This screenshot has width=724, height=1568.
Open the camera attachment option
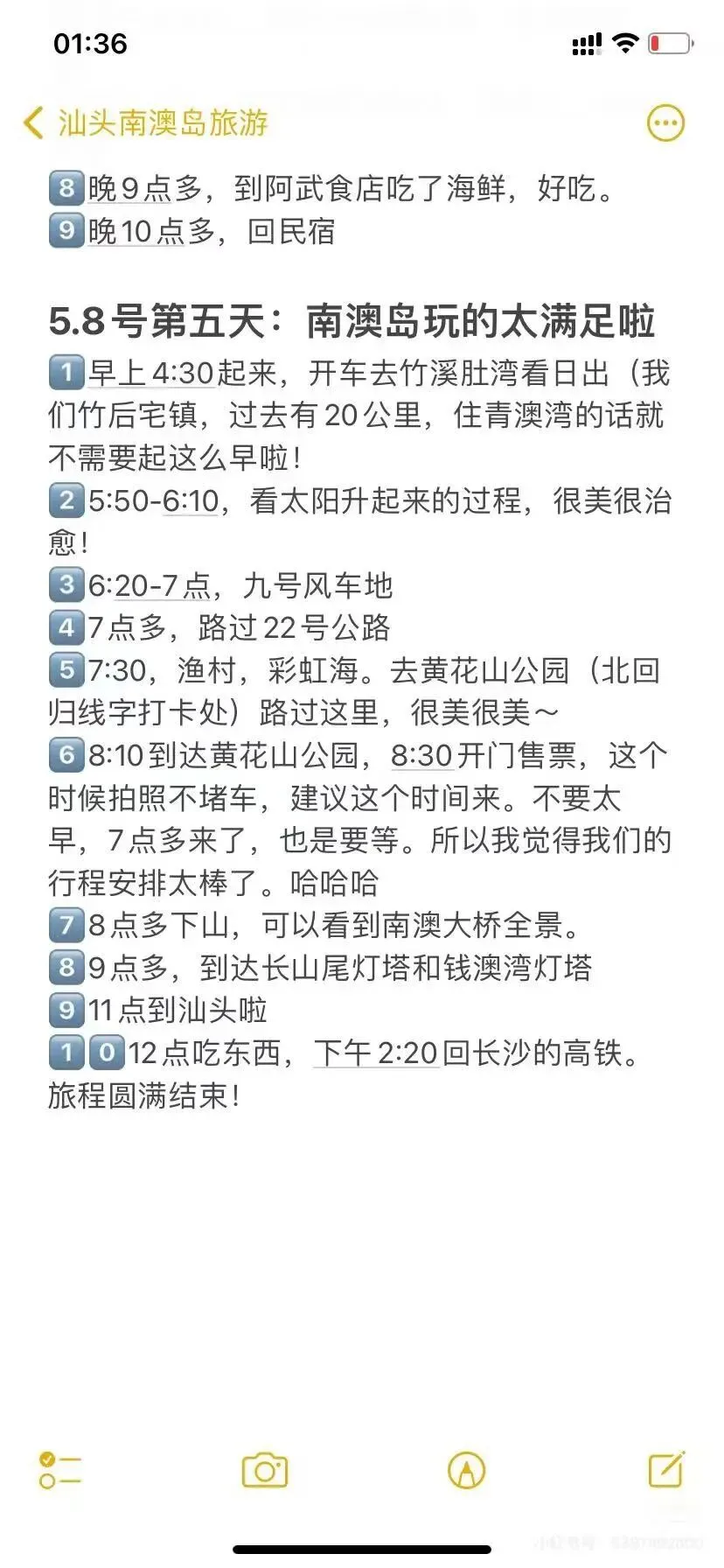tap(265, 1470)
